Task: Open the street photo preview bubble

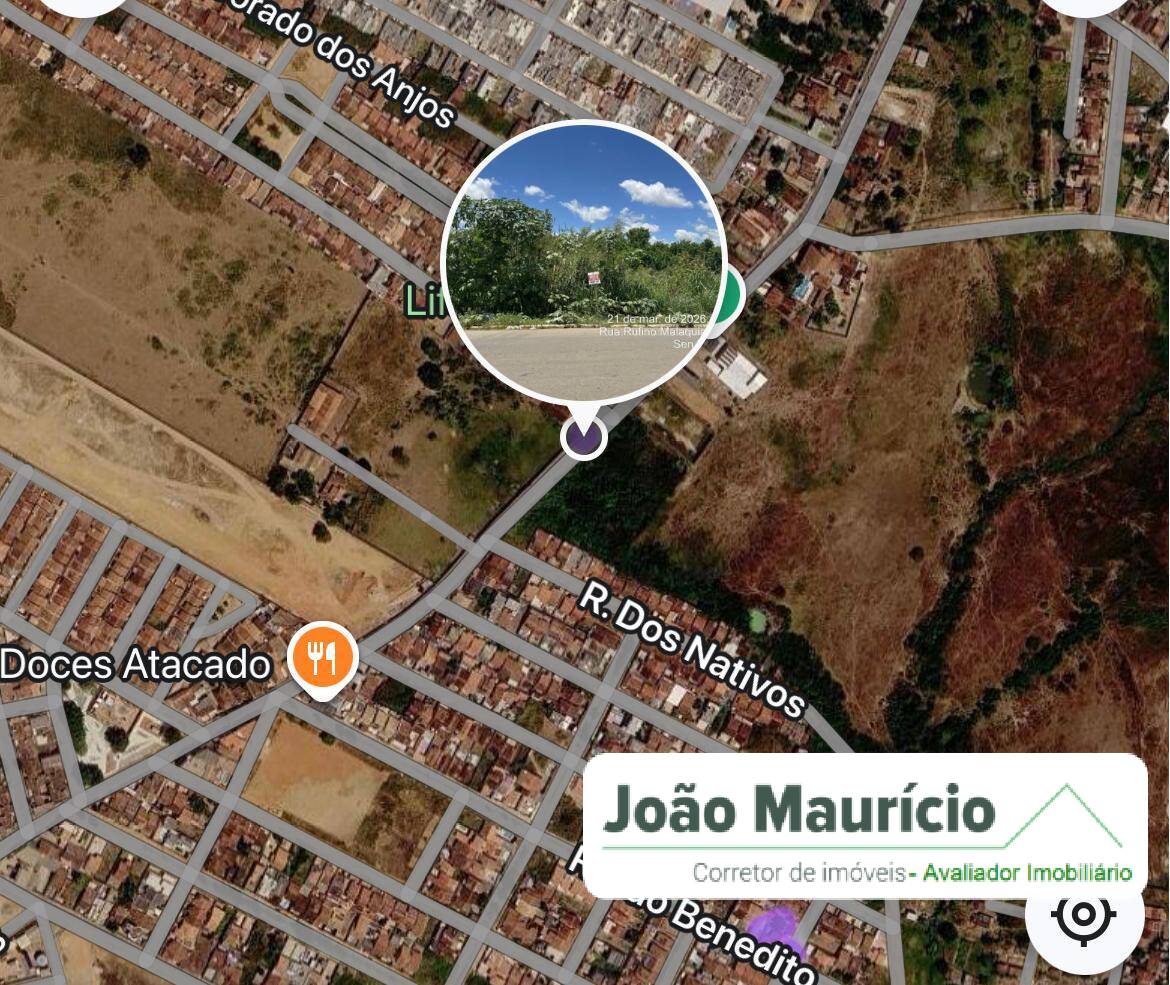Action: (583, 262)
